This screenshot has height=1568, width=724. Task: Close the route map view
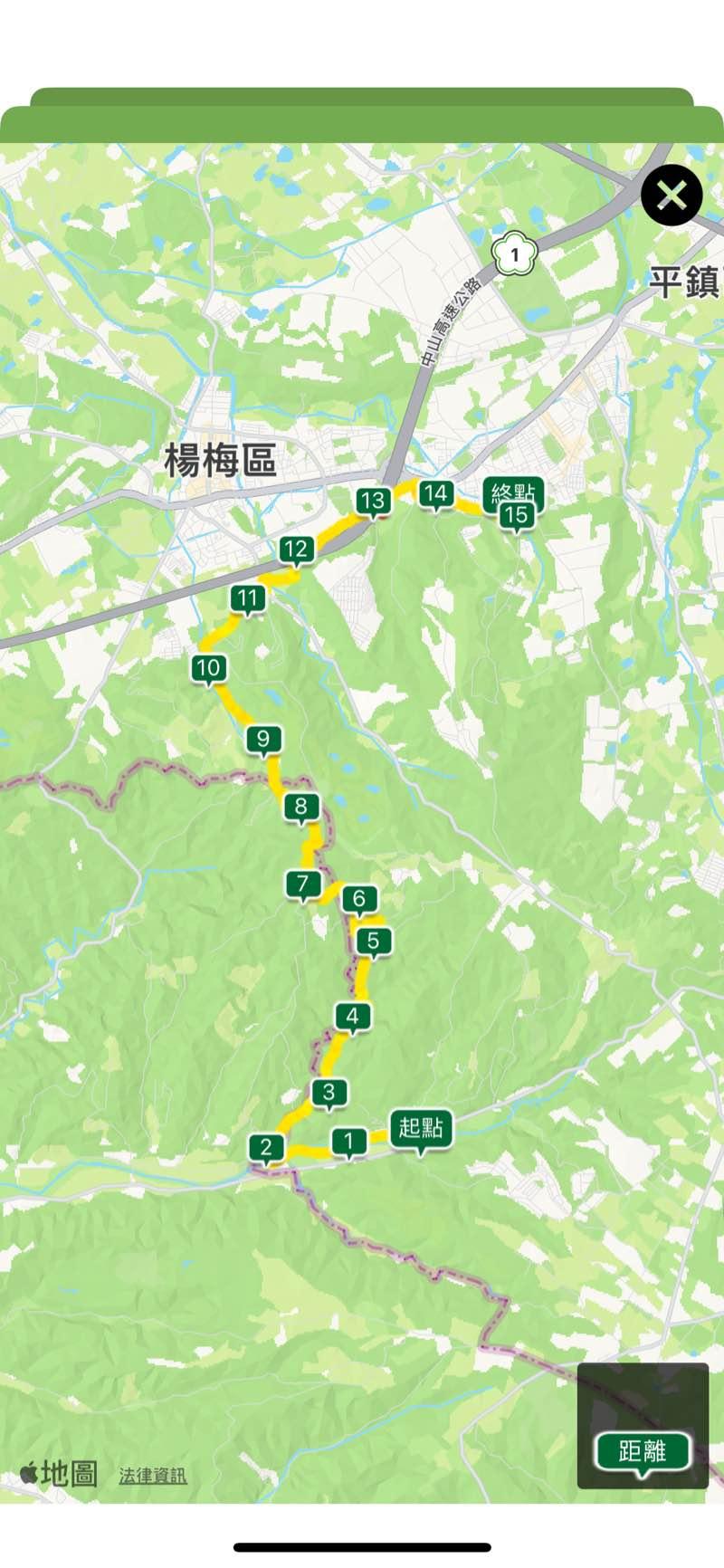click(672, 195)
